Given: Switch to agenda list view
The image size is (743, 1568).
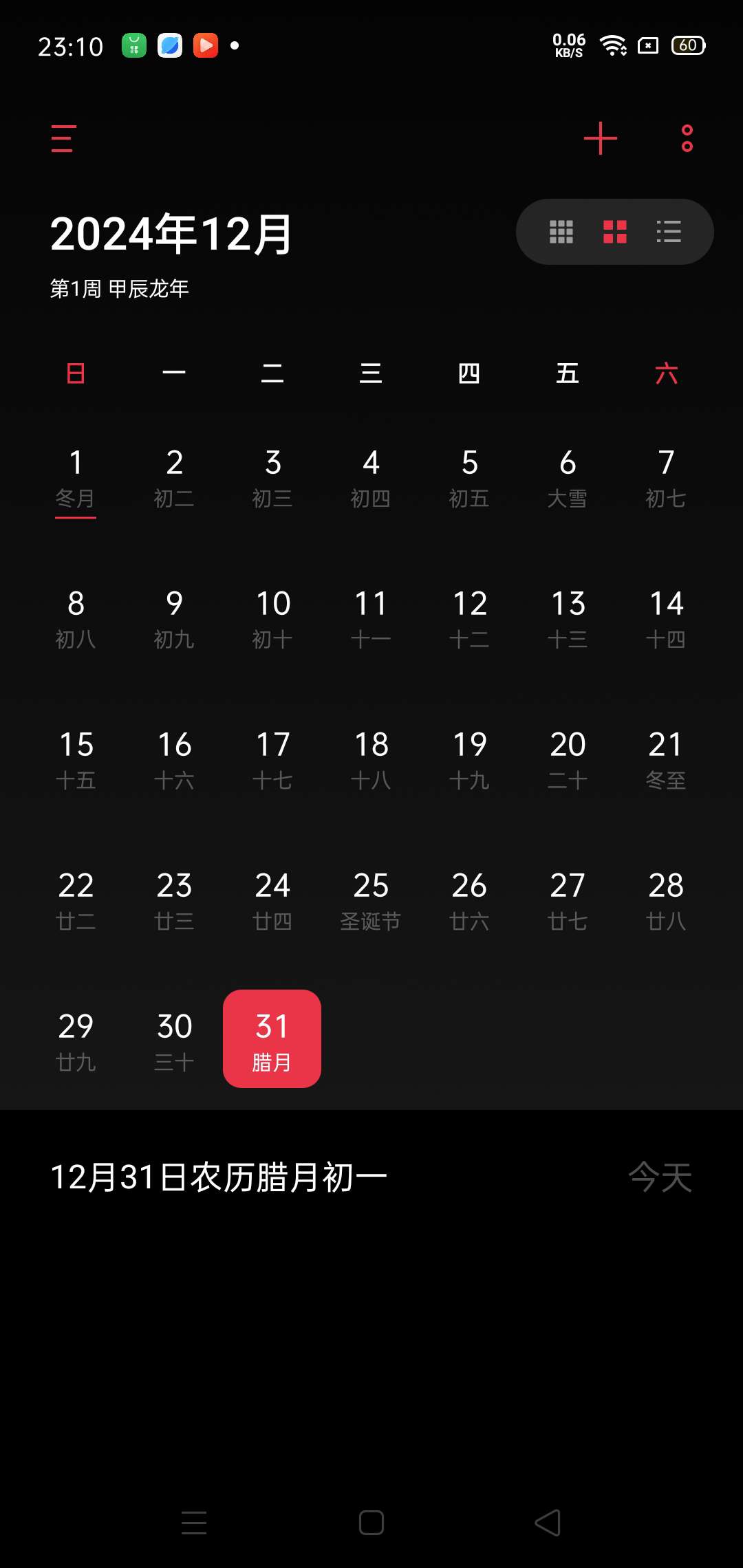Looking at the screenshot, I should (x=669, y=232).
